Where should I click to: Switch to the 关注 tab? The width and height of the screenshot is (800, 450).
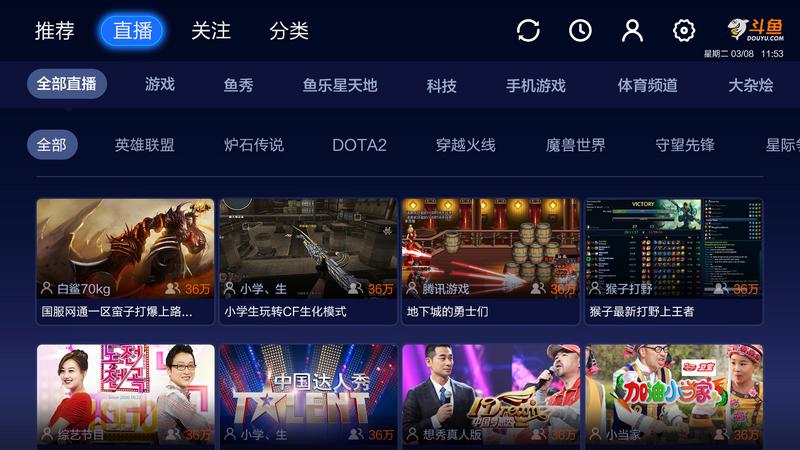tap(211, 31)
